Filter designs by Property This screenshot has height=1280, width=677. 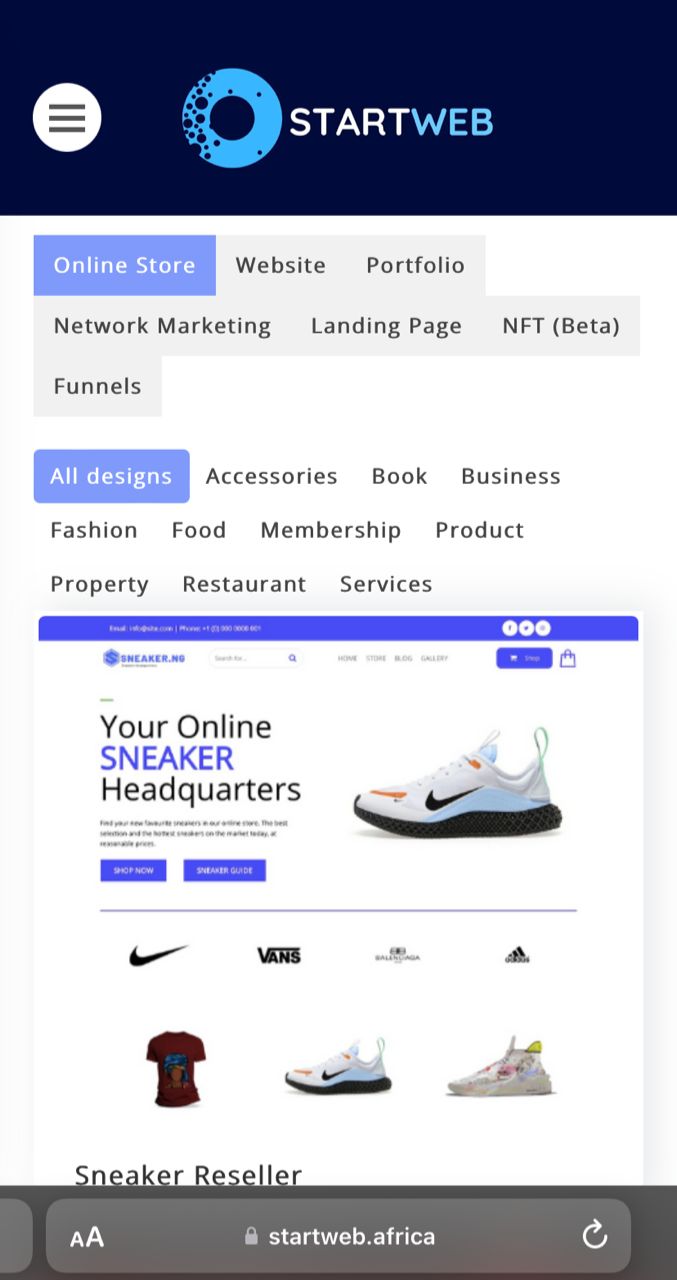pos(99,584)
